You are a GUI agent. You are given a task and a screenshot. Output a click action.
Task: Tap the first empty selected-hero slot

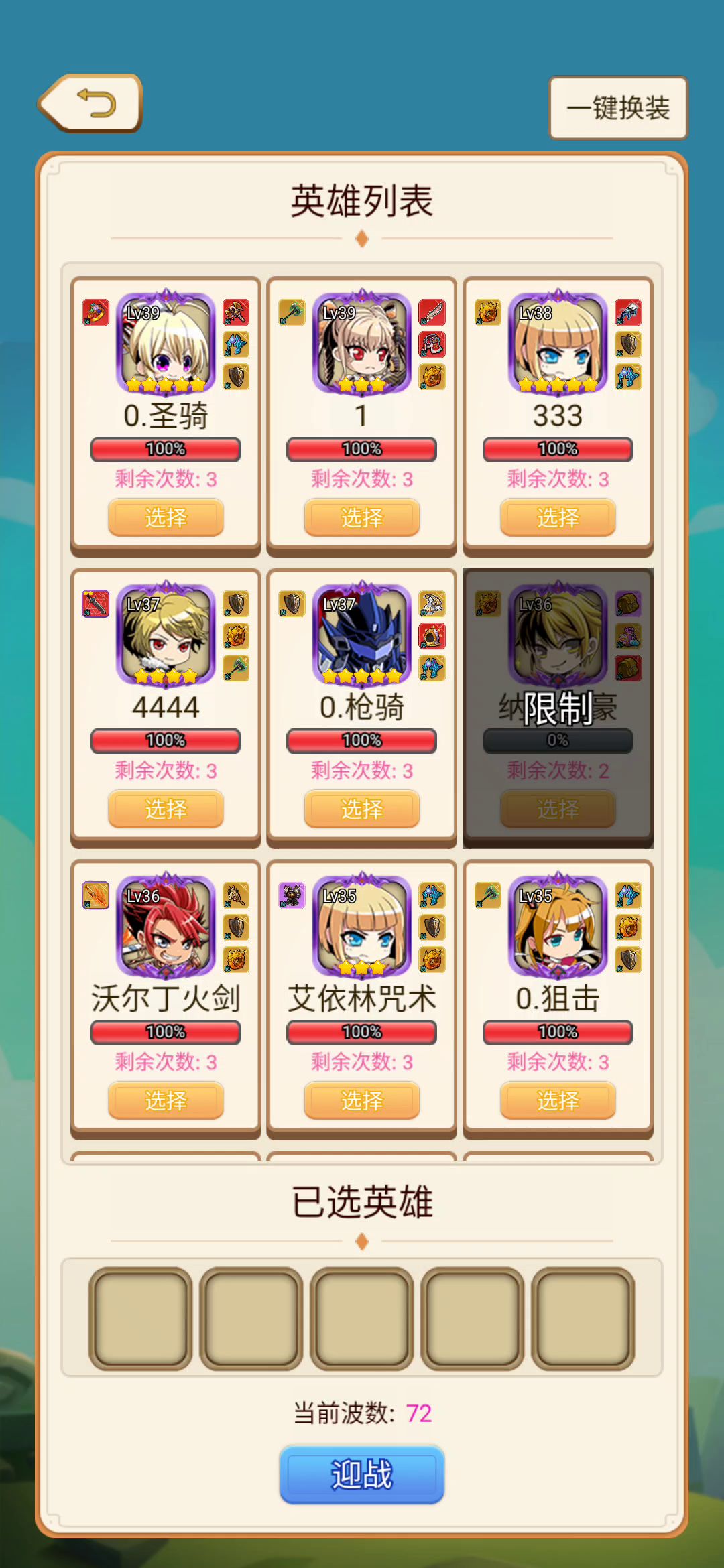tap(141, 1318)
